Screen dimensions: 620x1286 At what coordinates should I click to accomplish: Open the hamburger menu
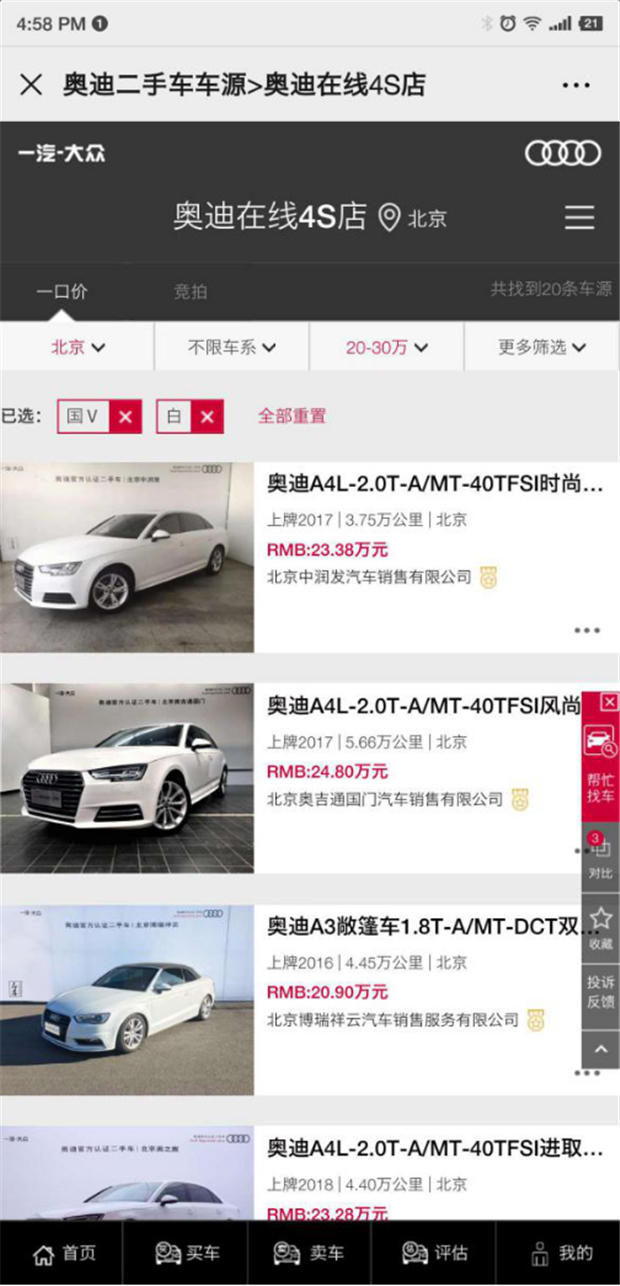point(579,217)
